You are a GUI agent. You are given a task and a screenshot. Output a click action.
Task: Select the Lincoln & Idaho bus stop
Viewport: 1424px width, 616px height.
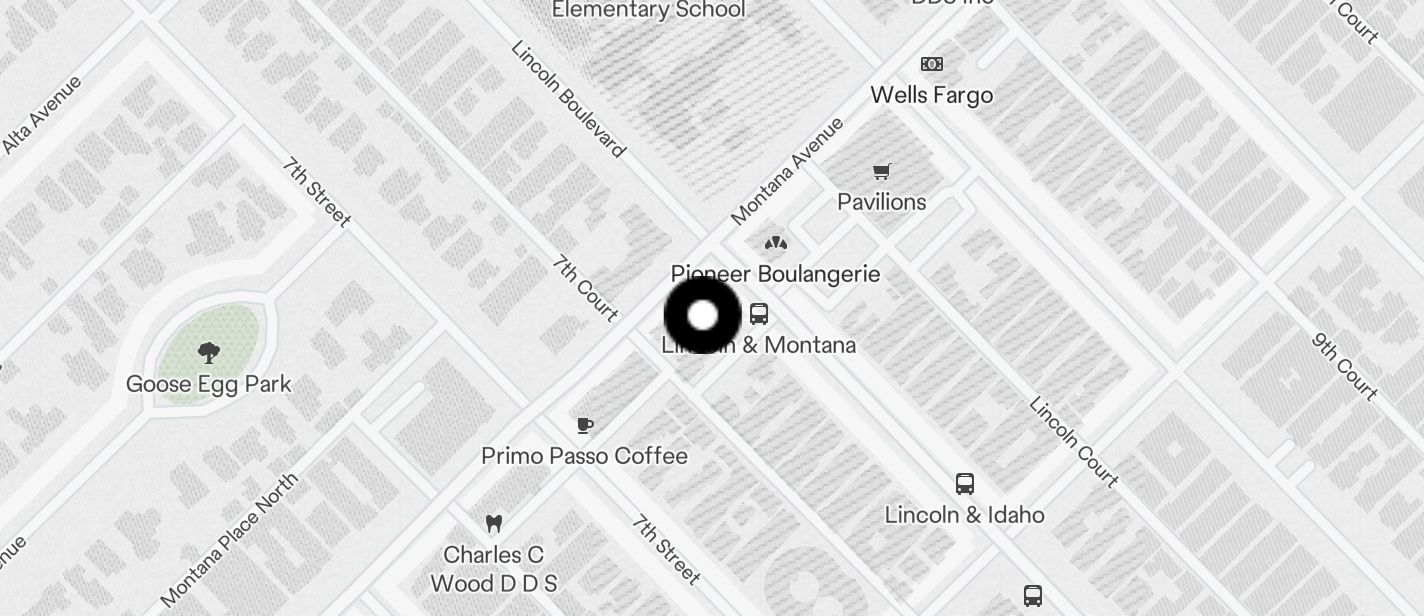click(x=964, y=485)
